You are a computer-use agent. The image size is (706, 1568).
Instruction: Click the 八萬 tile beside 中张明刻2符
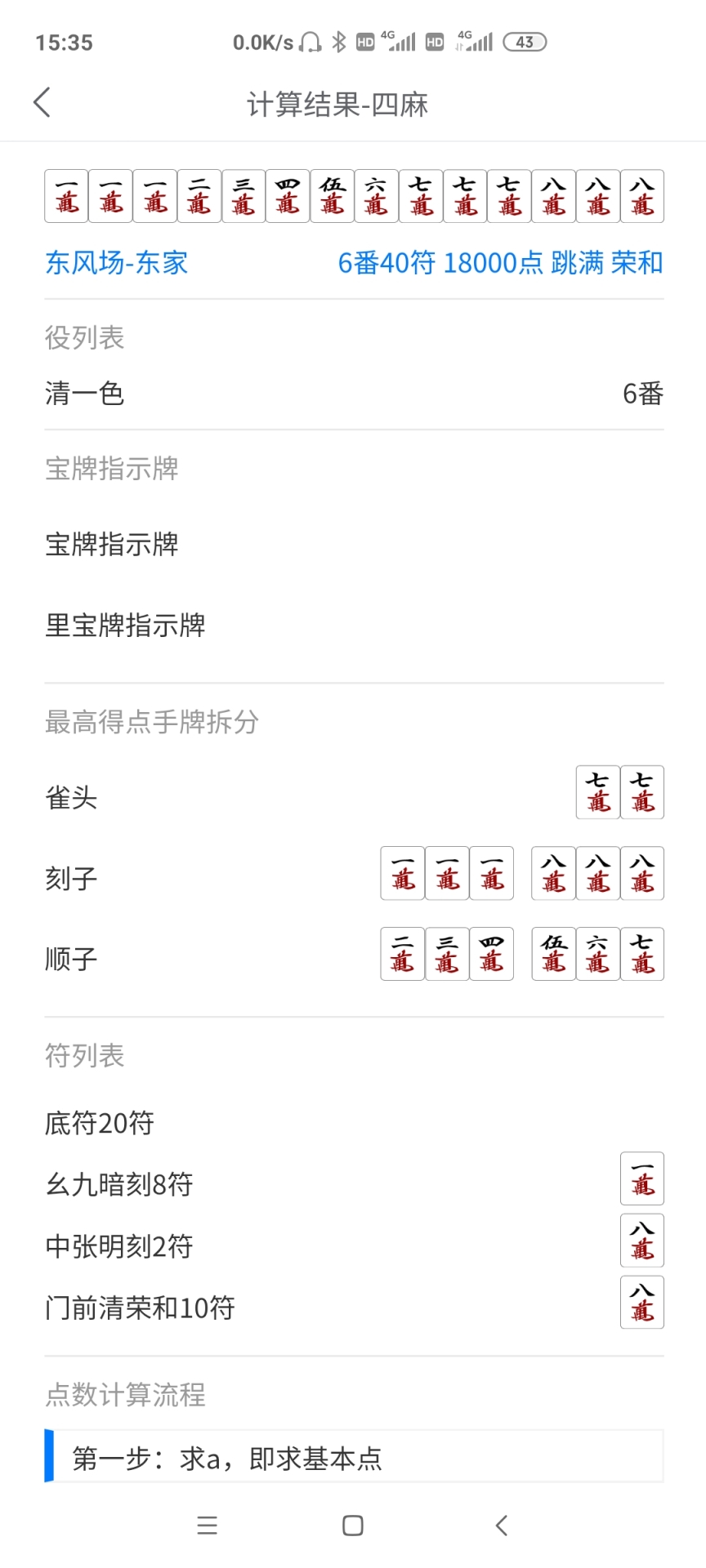click(x=641, y=1241)
